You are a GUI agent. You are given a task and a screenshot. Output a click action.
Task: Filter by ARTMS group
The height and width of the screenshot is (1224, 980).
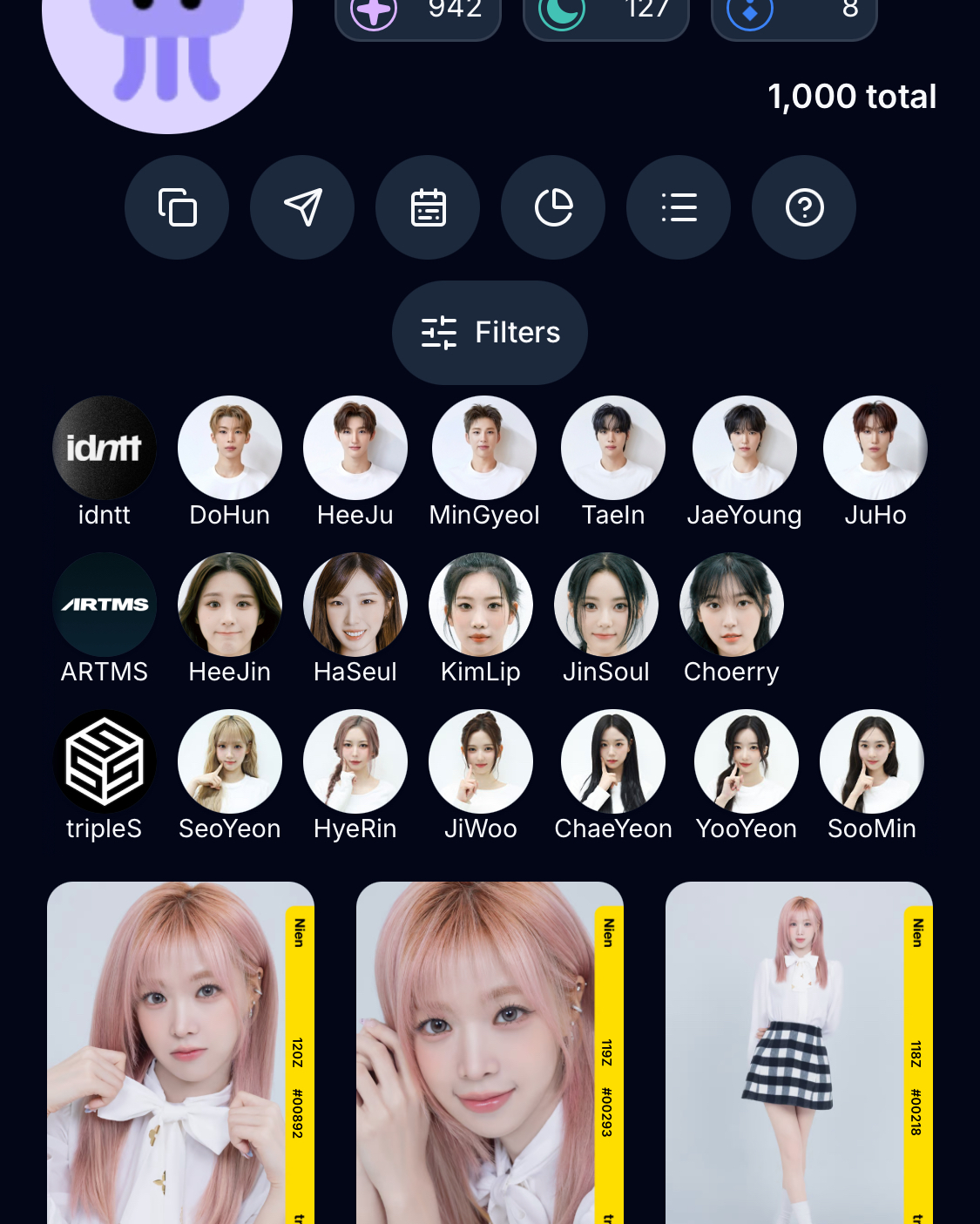(105, 605)
